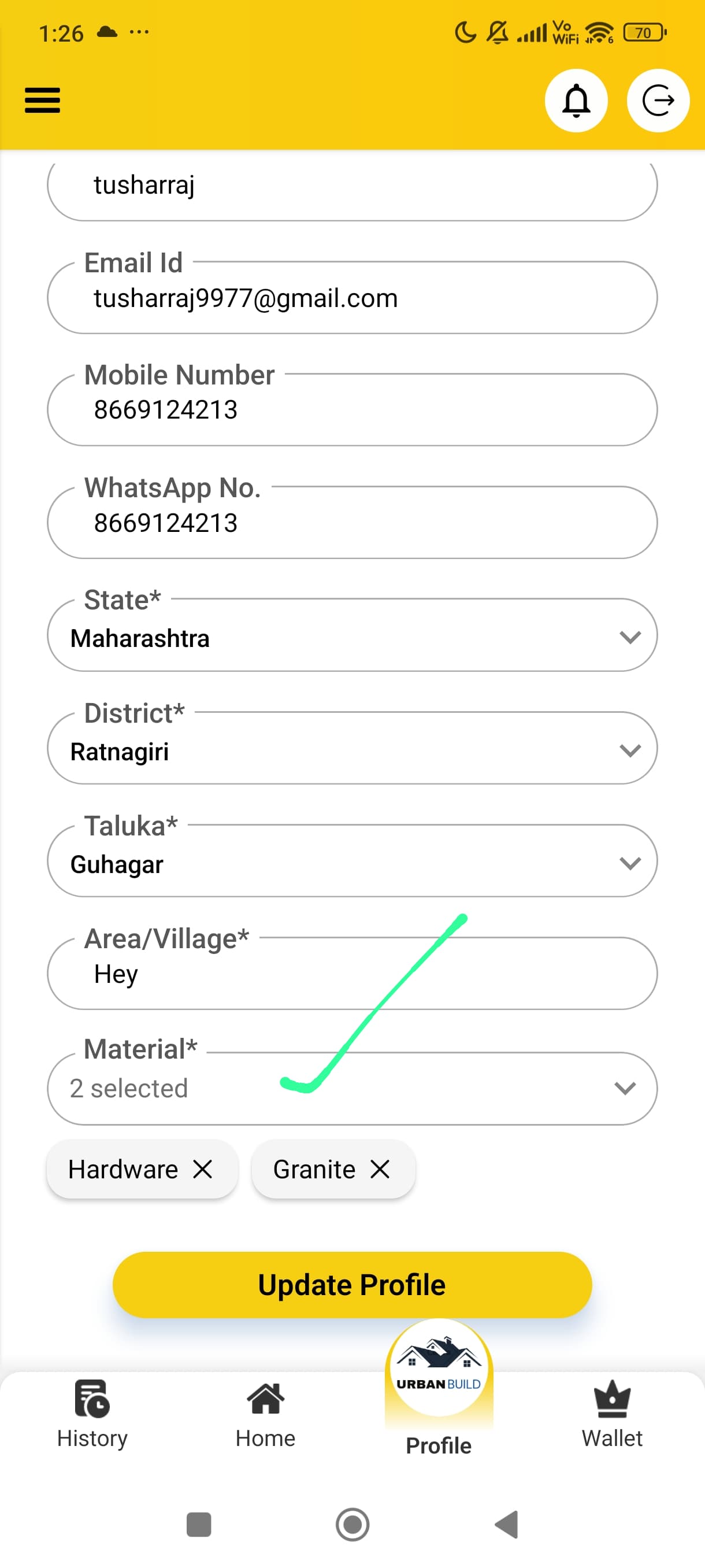Expand the Taluka dropdown
The image size is (705, 1568).
(351, 863)
